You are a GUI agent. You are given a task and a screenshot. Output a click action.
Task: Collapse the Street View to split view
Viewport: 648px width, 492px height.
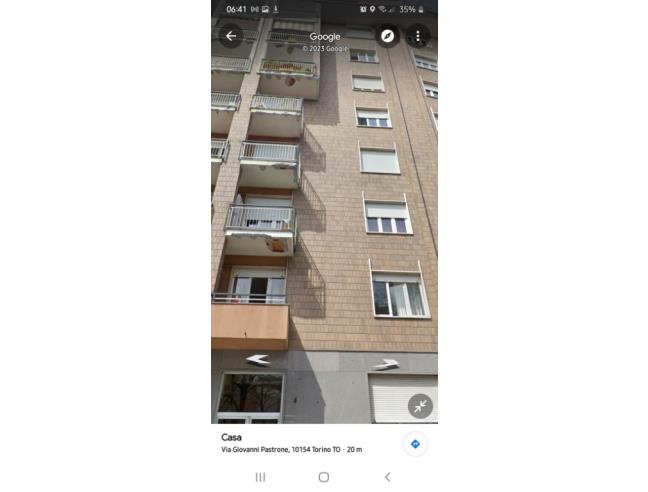coord(420,405)
